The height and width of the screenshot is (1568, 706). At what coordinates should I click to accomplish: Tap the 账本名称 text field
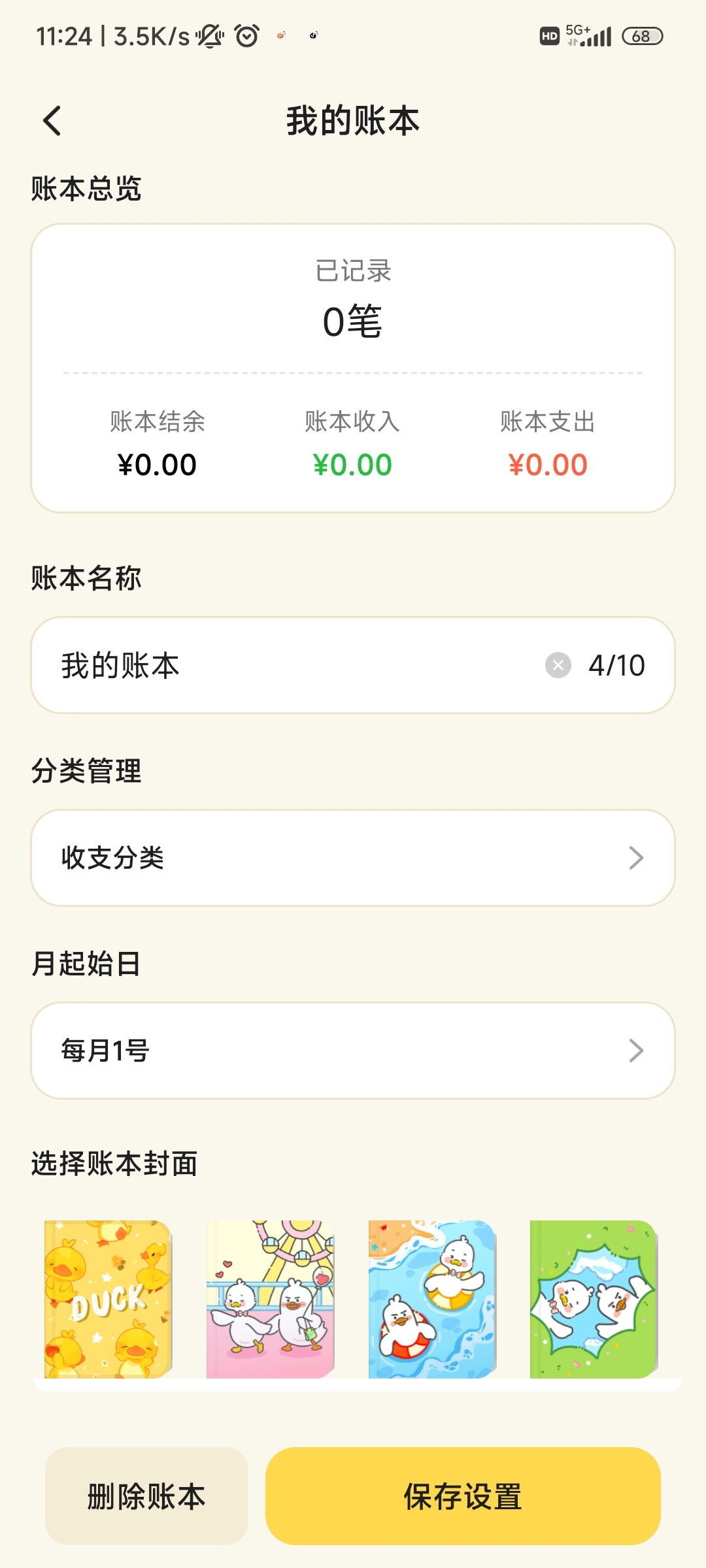[x=294, y=665]
